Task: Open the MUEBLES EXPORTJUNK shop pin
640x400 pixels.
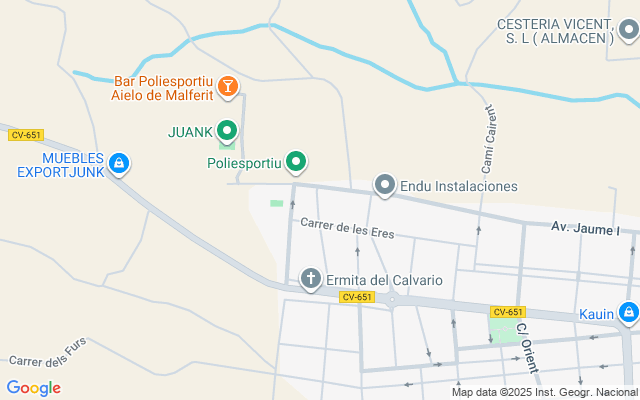Action: coord(119,163)
